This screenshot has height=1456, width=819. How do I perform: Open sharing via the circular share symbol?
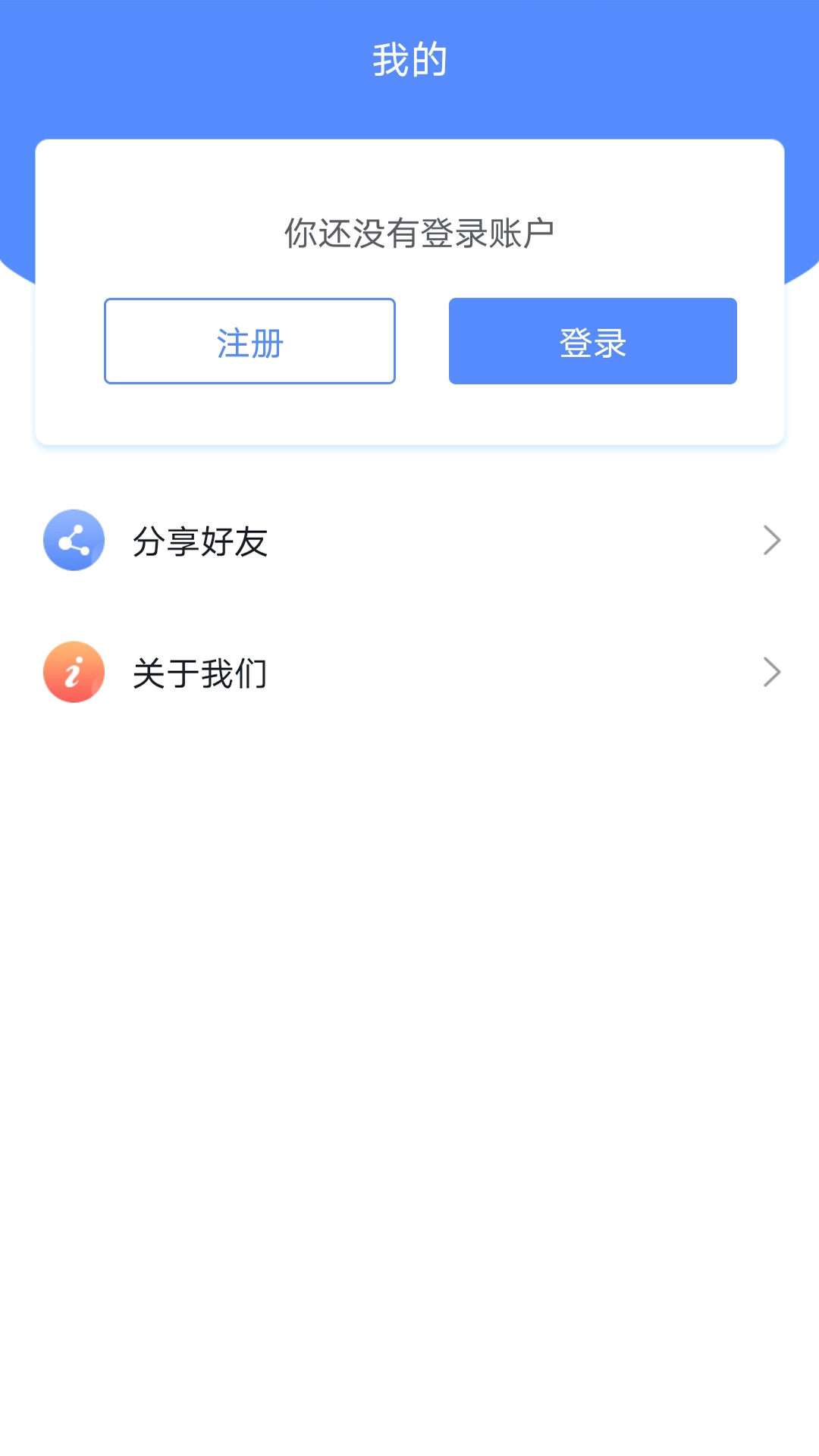tap(74, 540)
